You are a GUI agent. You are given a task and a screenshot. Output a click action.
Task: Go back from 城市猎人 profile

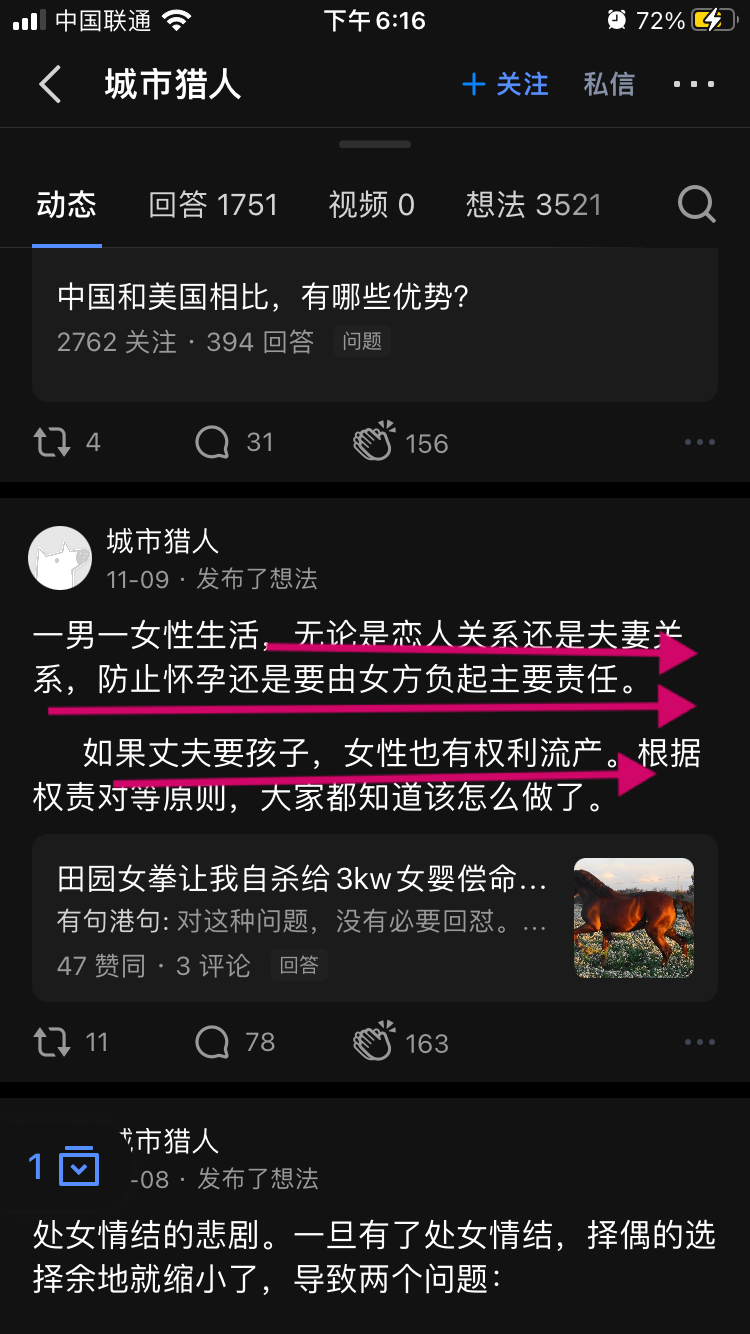tap(50, 85)
